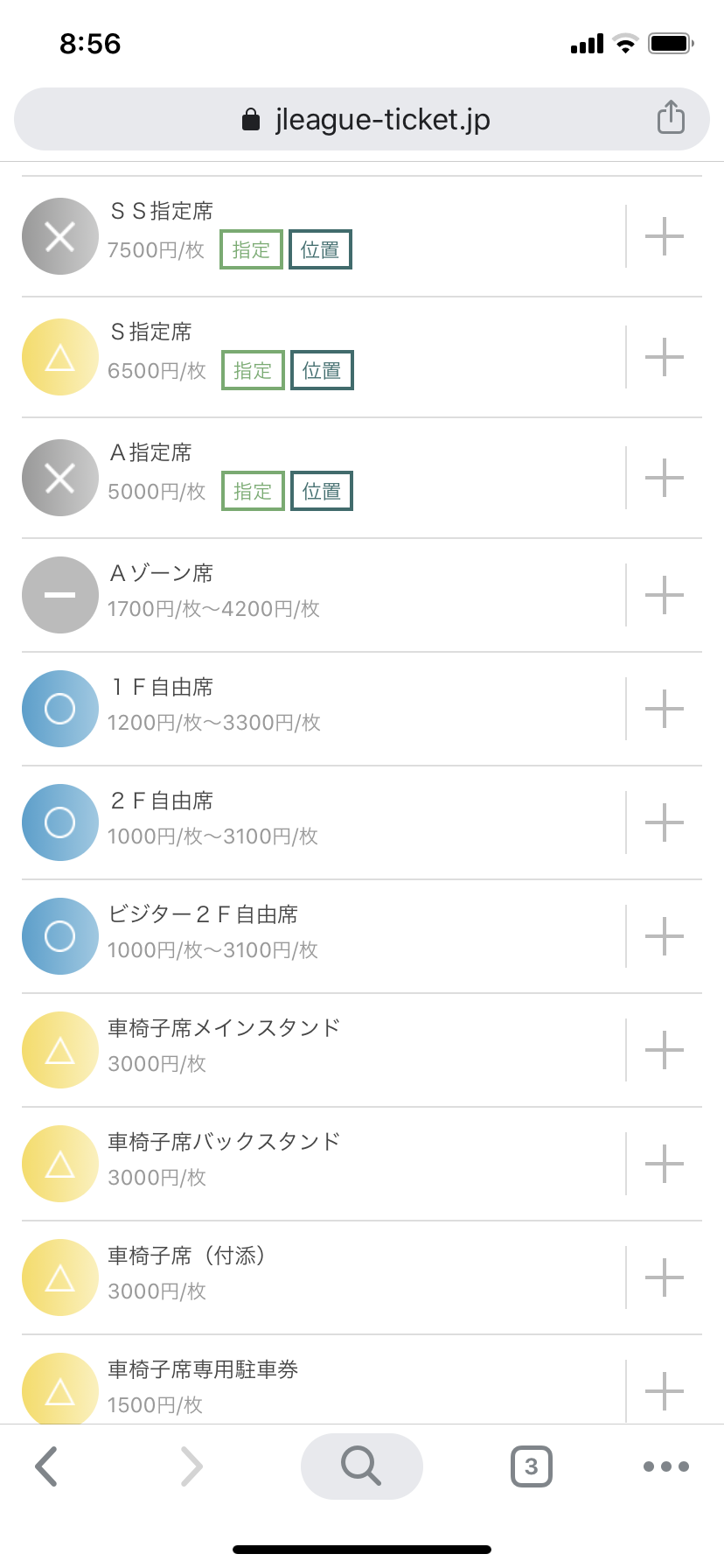724x1568 pixels.
Task: Expand the 車椅子席メインスタンド option
Action: pos(665,1050)
